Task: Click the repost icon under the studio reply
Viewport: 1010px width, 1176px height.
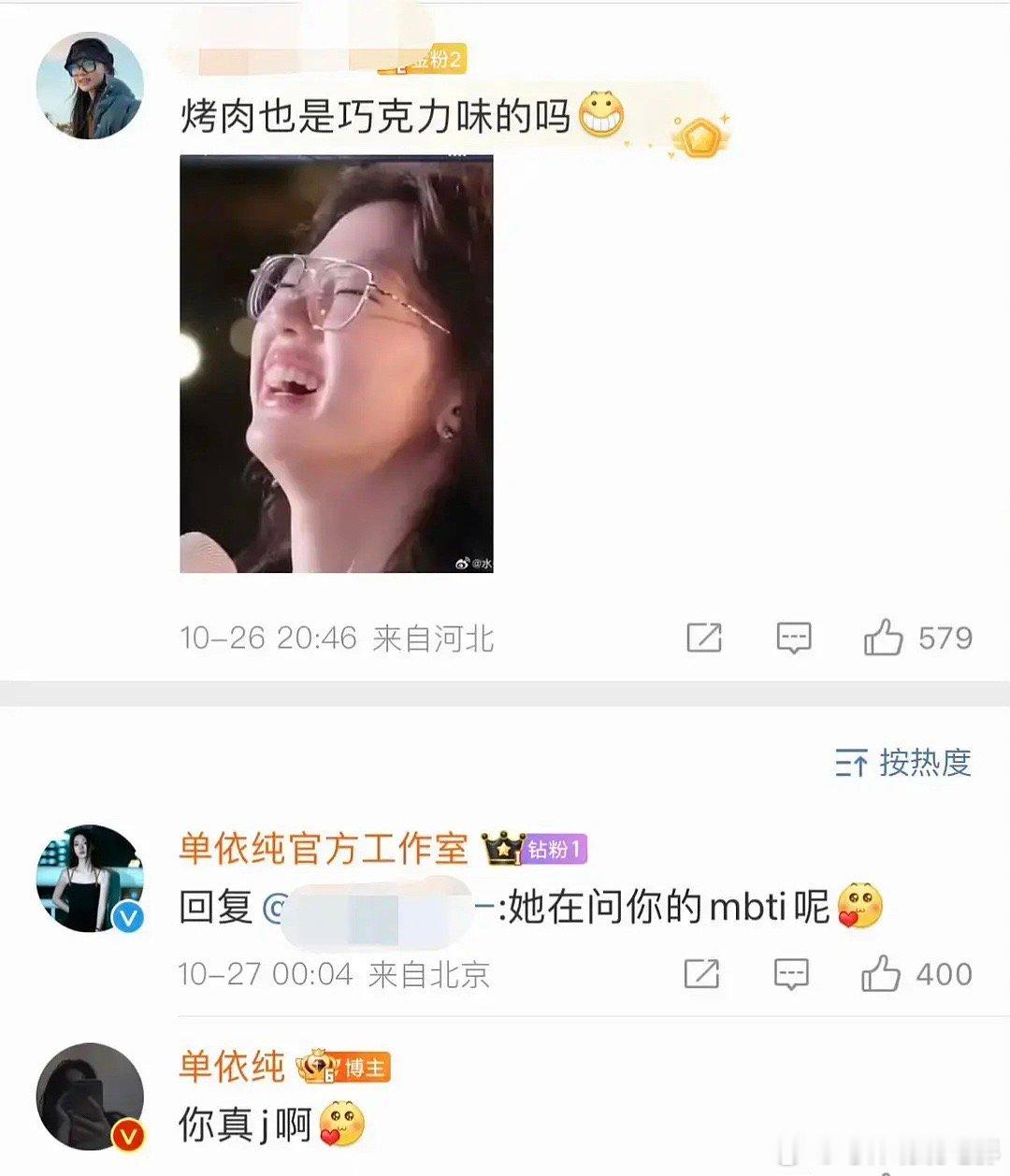Action: (x=702, y=973)
